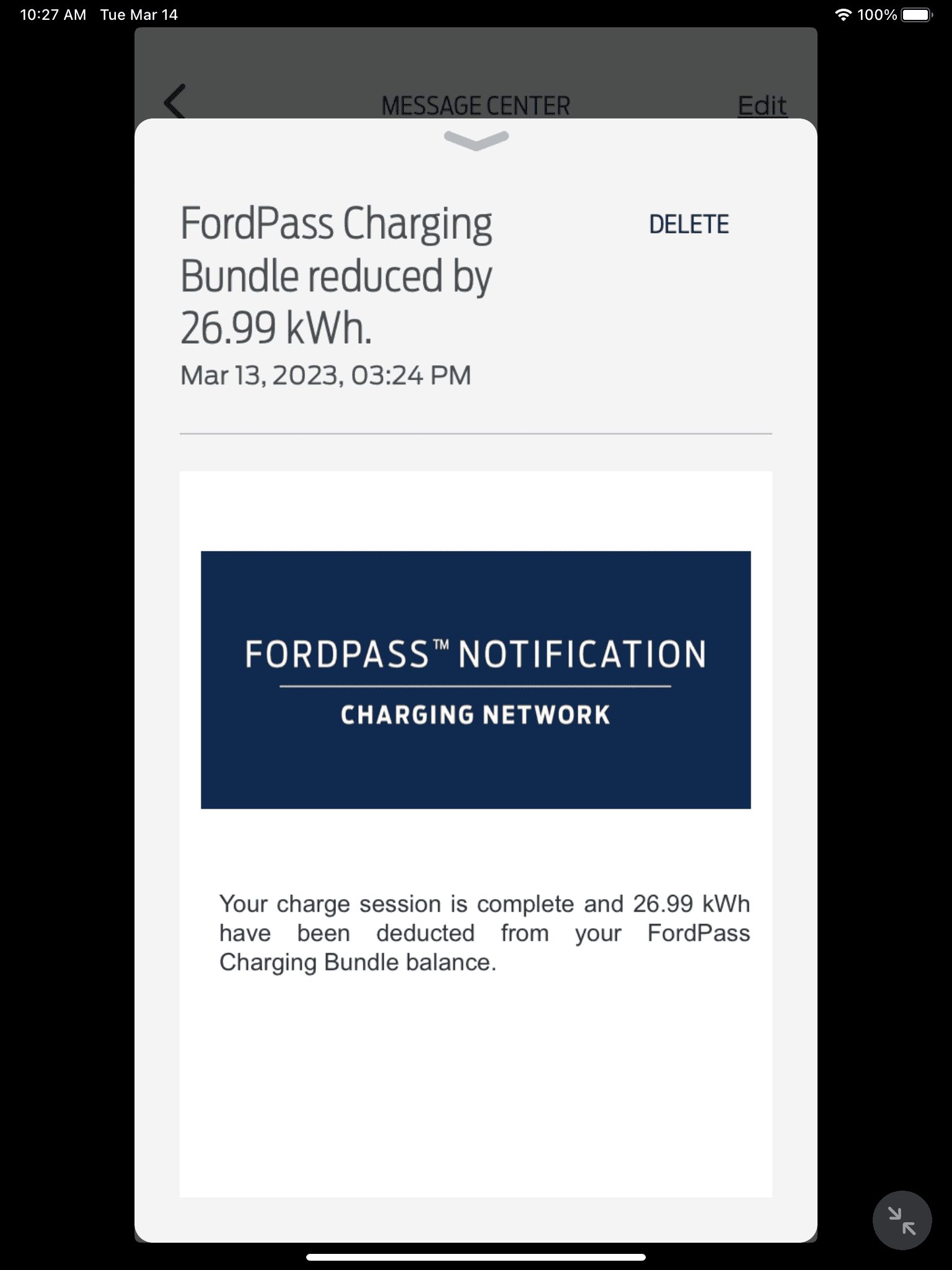Delete this FordPass charging message
Viewport: 952px width, 1270px height.
click(689, 224)
